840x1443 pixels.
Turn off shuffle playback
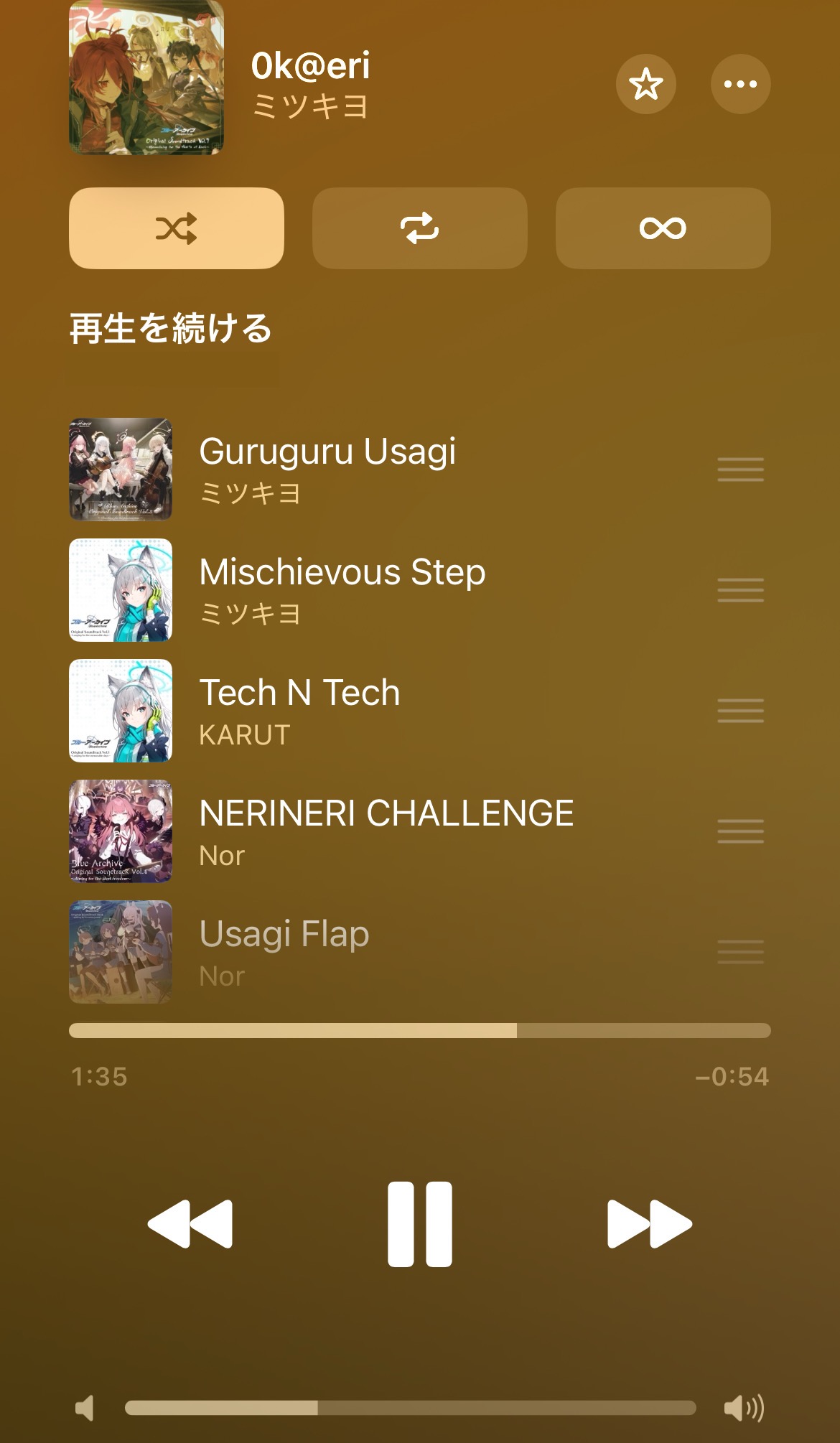pyautogui.click(x=177, y=228)
